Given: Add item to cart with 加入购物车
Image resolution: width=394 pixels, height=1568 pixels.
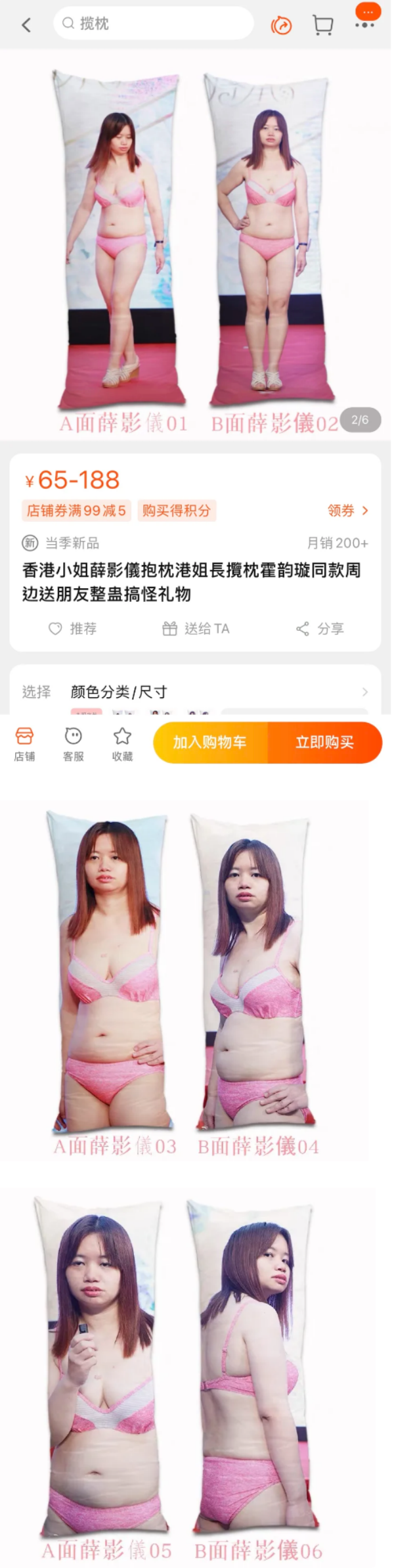Looking at the screenshot, I should click(x=210, y=743).
